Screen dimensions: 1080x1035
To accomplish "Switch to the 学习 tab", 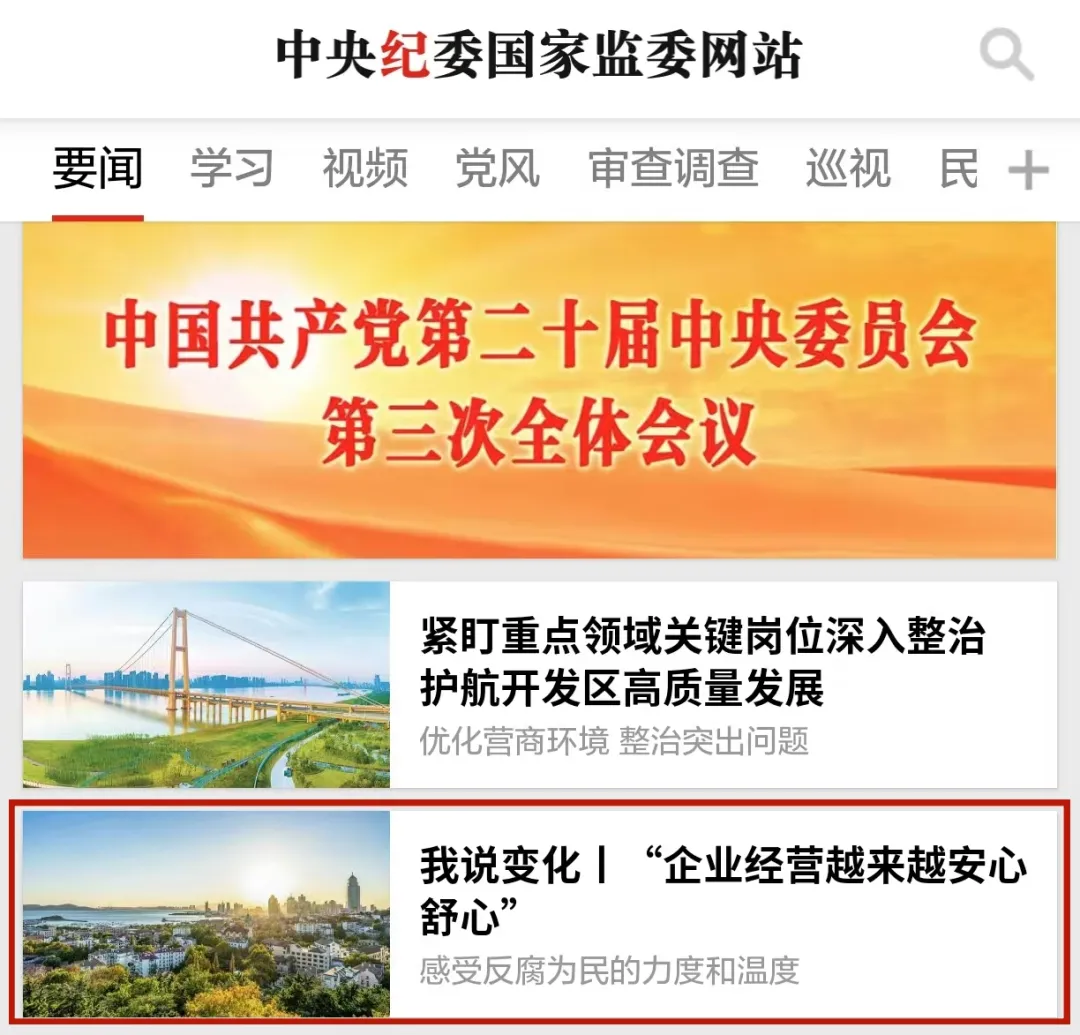I will point(231,169).
